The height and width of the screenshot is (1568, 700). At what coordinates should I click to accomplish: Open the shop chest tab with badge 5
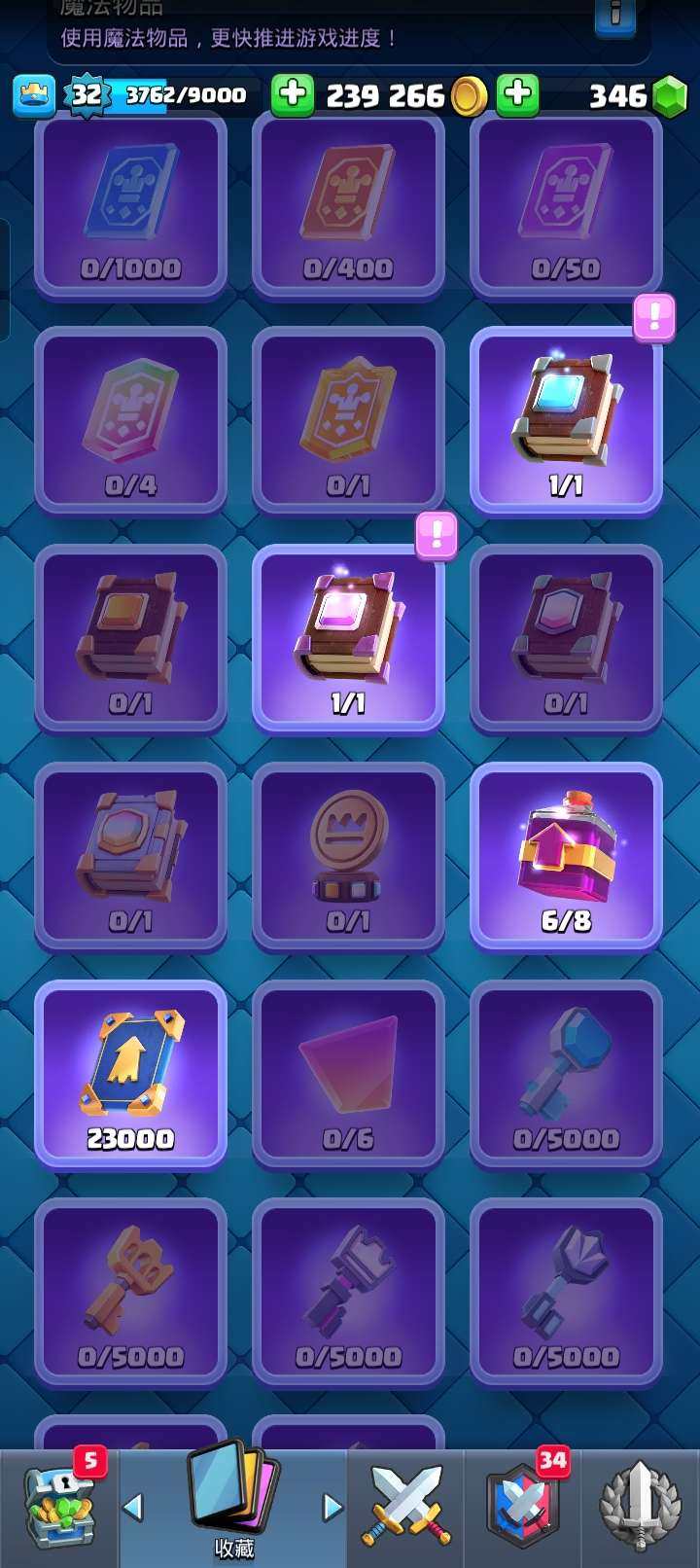60,1508
